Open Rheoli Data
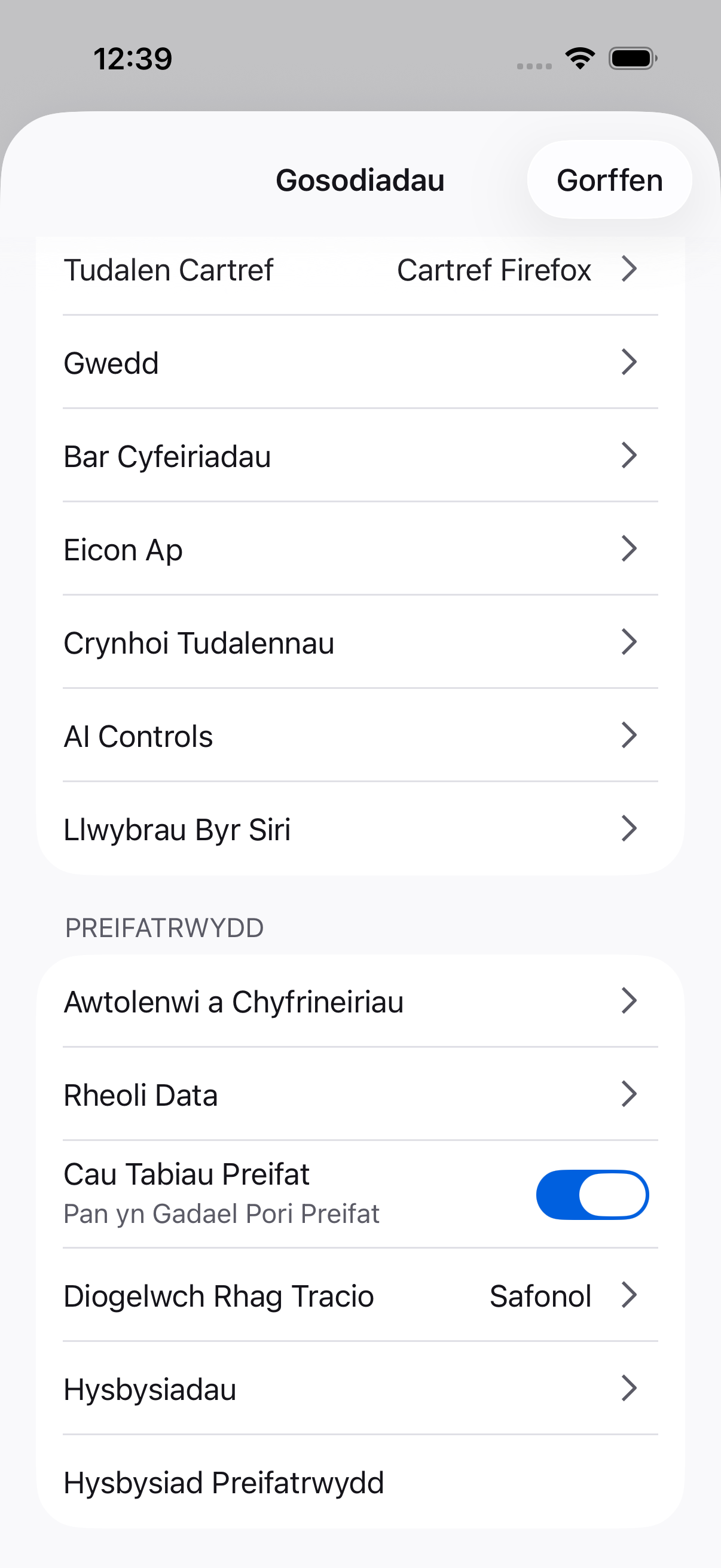 (360, 1094)
